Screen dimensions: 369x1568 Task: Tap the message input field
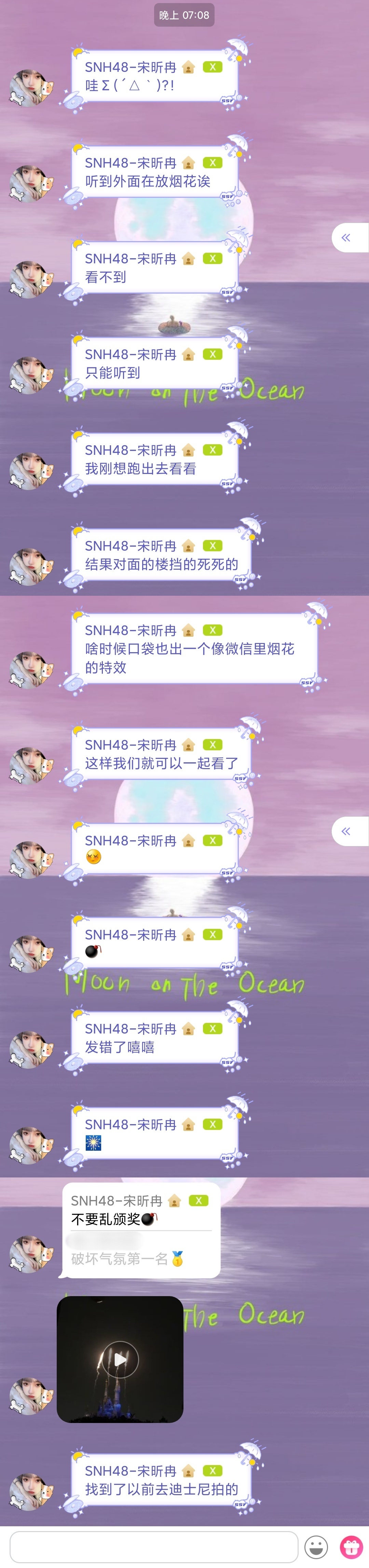pyautogui.click(x=153, y=1546)
